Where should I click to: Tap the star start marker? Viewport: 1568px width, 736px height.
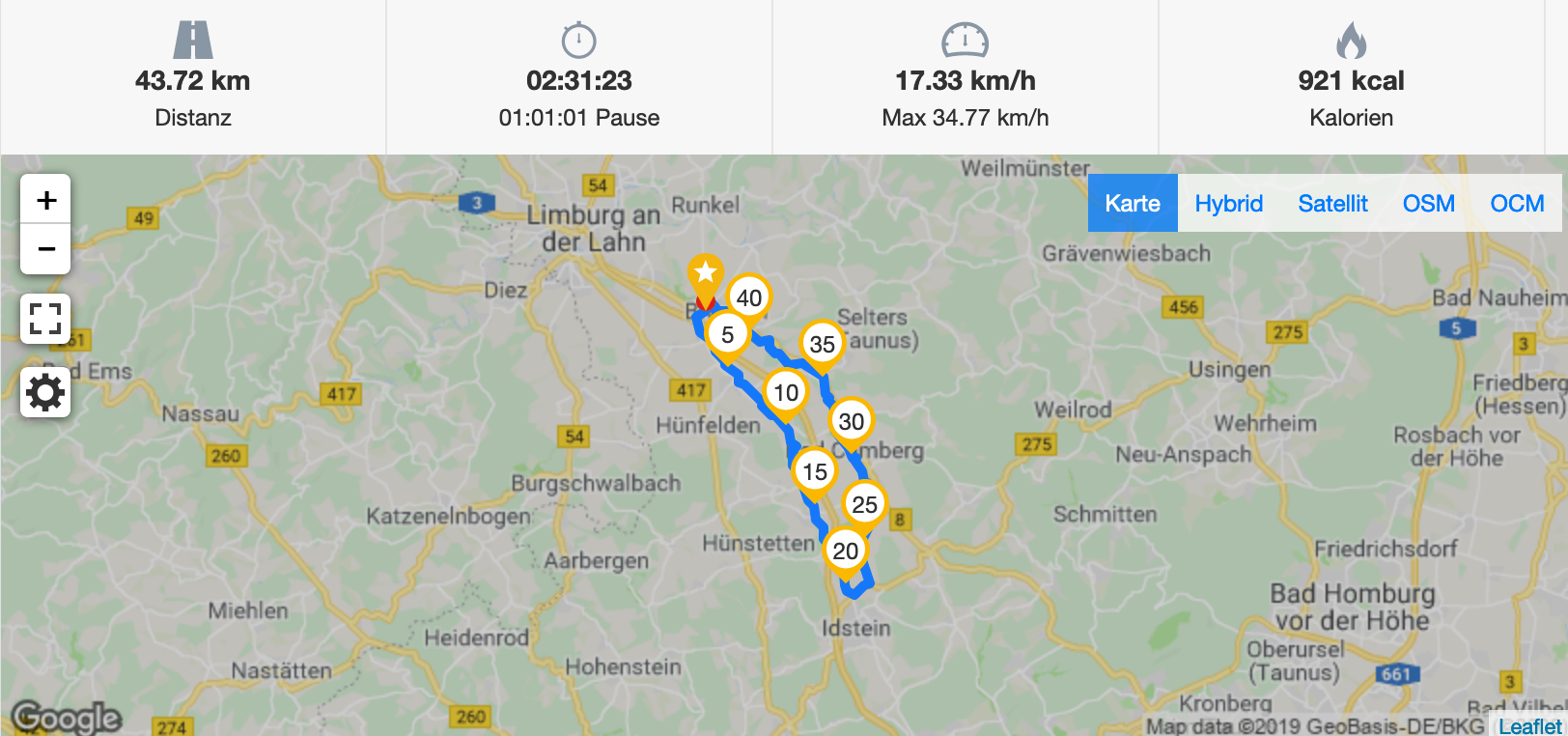[706, 273]
